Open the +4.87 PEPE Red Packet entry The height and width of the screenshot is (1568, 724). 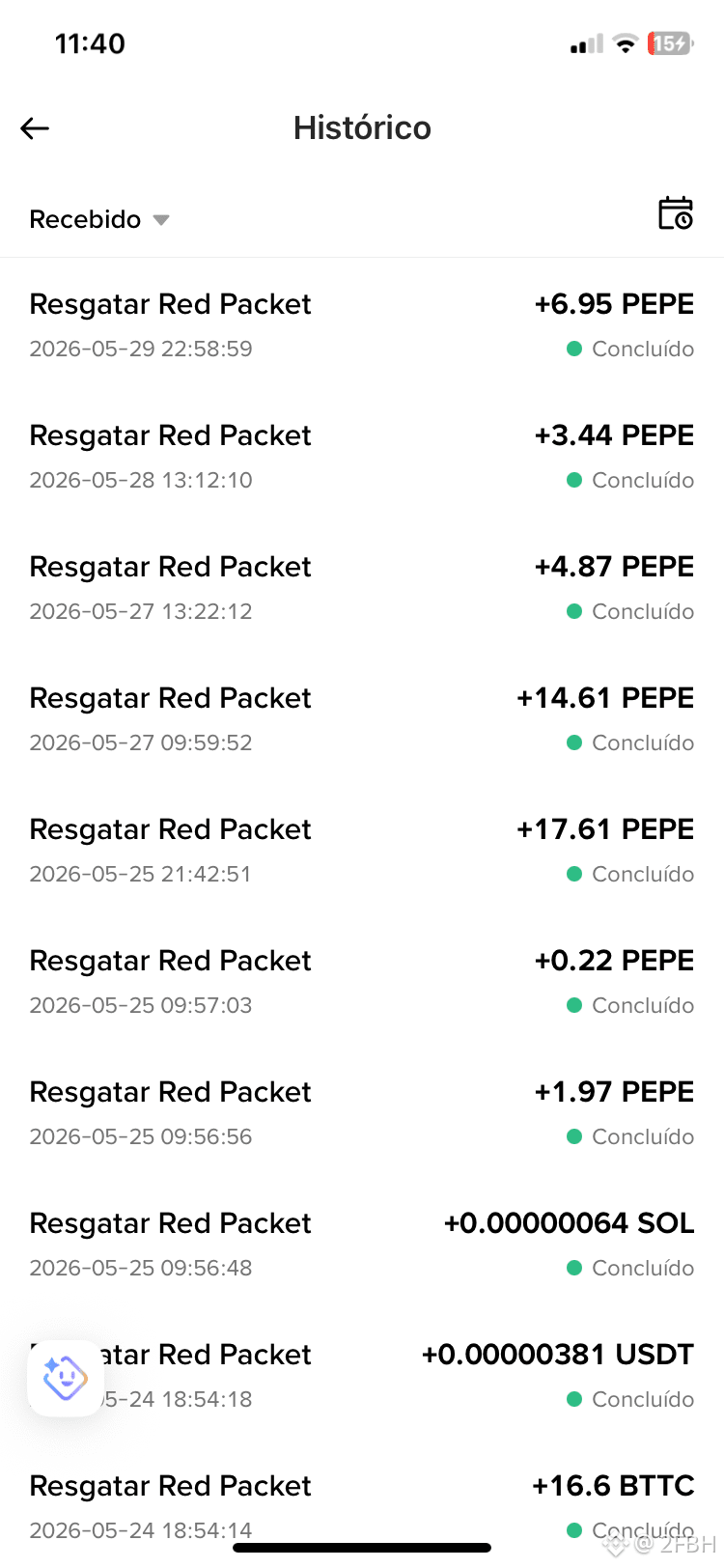coord(362,587)
